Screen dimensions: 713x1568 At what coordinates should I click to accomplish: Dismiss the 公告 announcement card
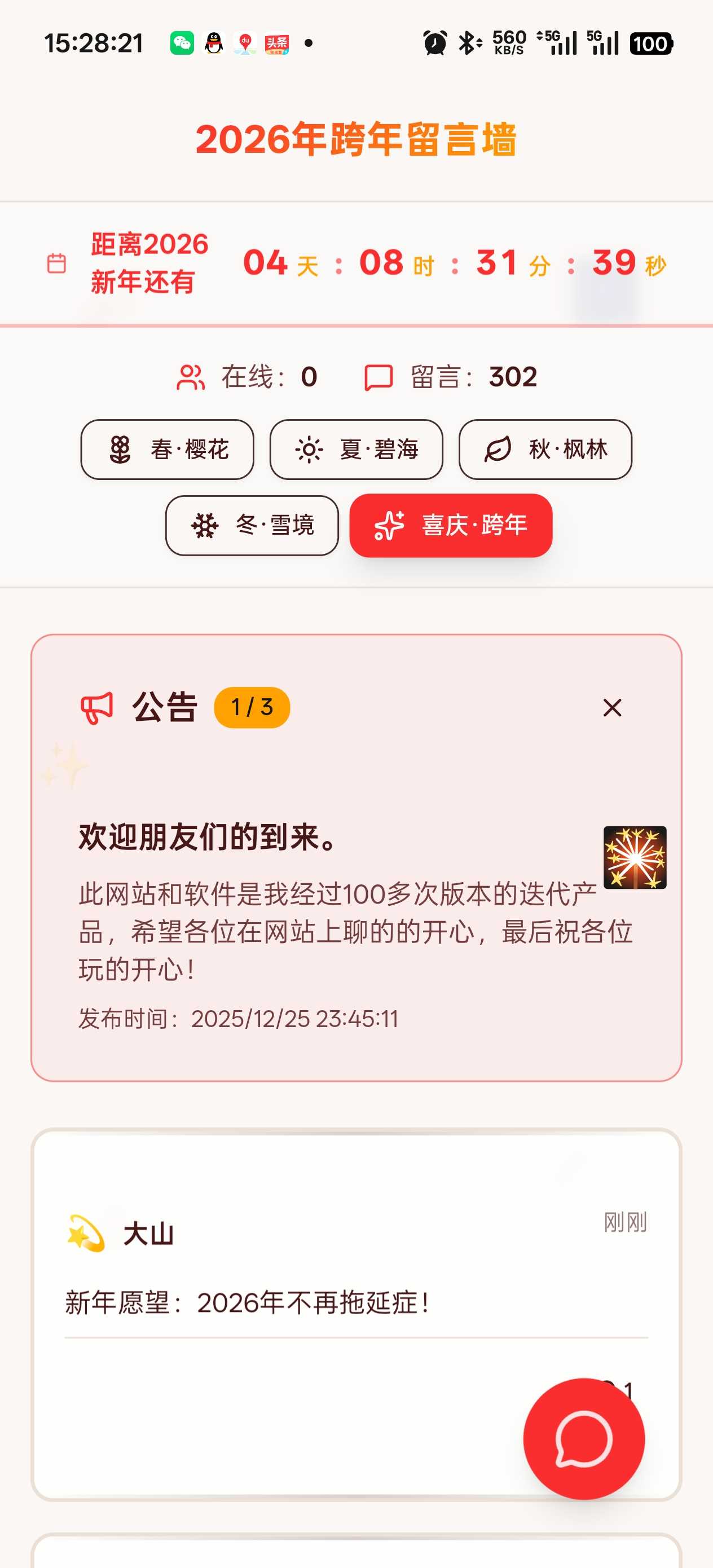click(612, 707)
